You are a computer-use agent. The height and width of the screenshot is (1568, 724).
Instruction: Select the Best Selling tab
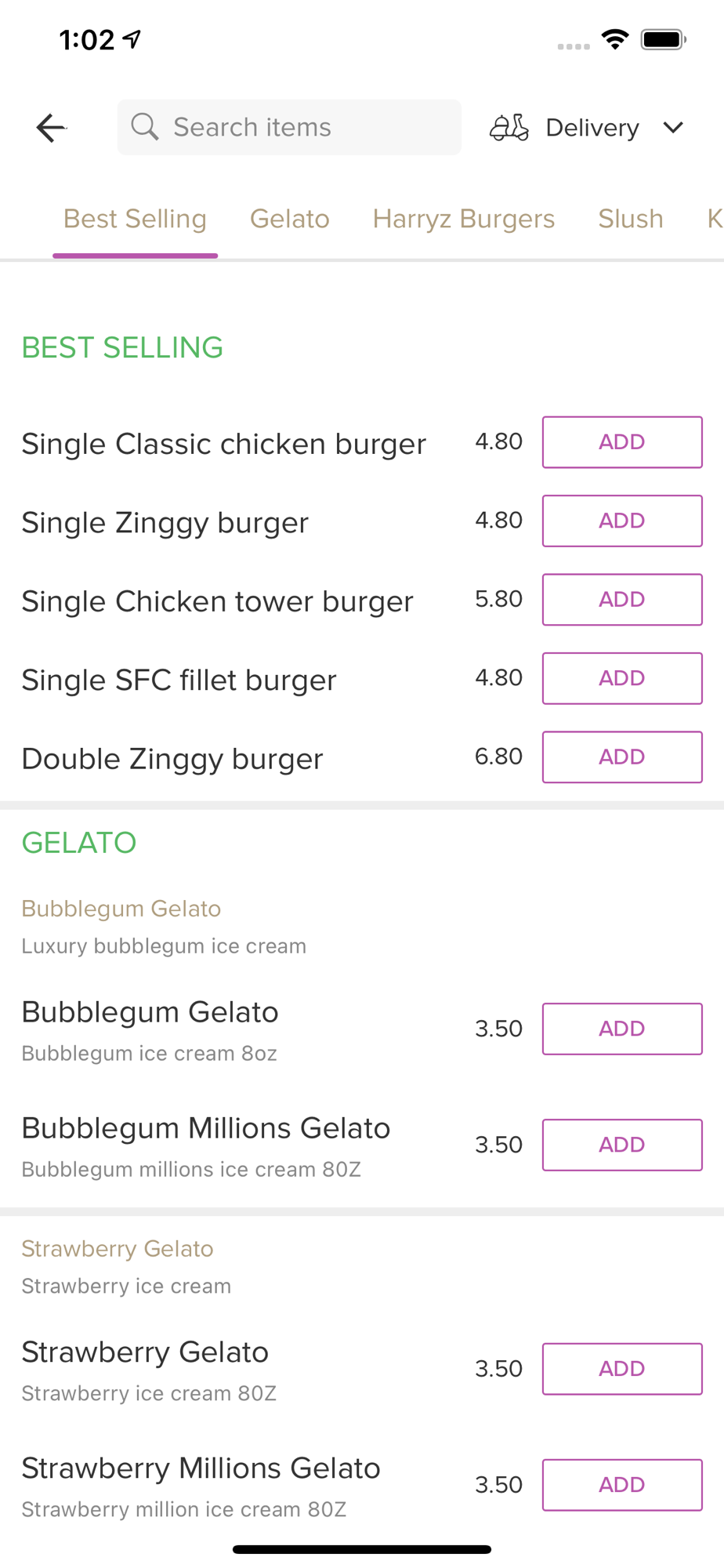click(135, 219)
